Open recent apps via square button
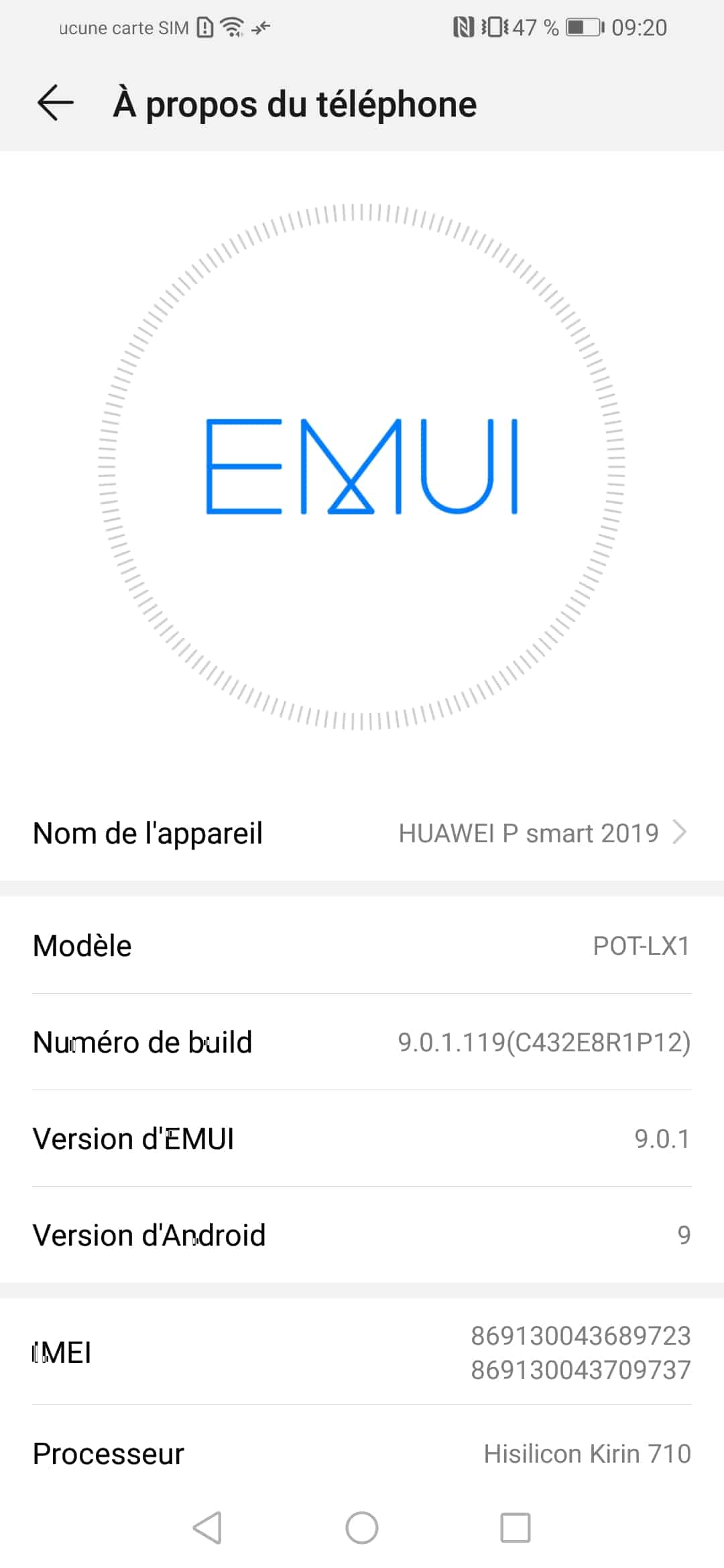Screen dimensions: 724x1568 pyautogui.click(x=516, y=1528)
